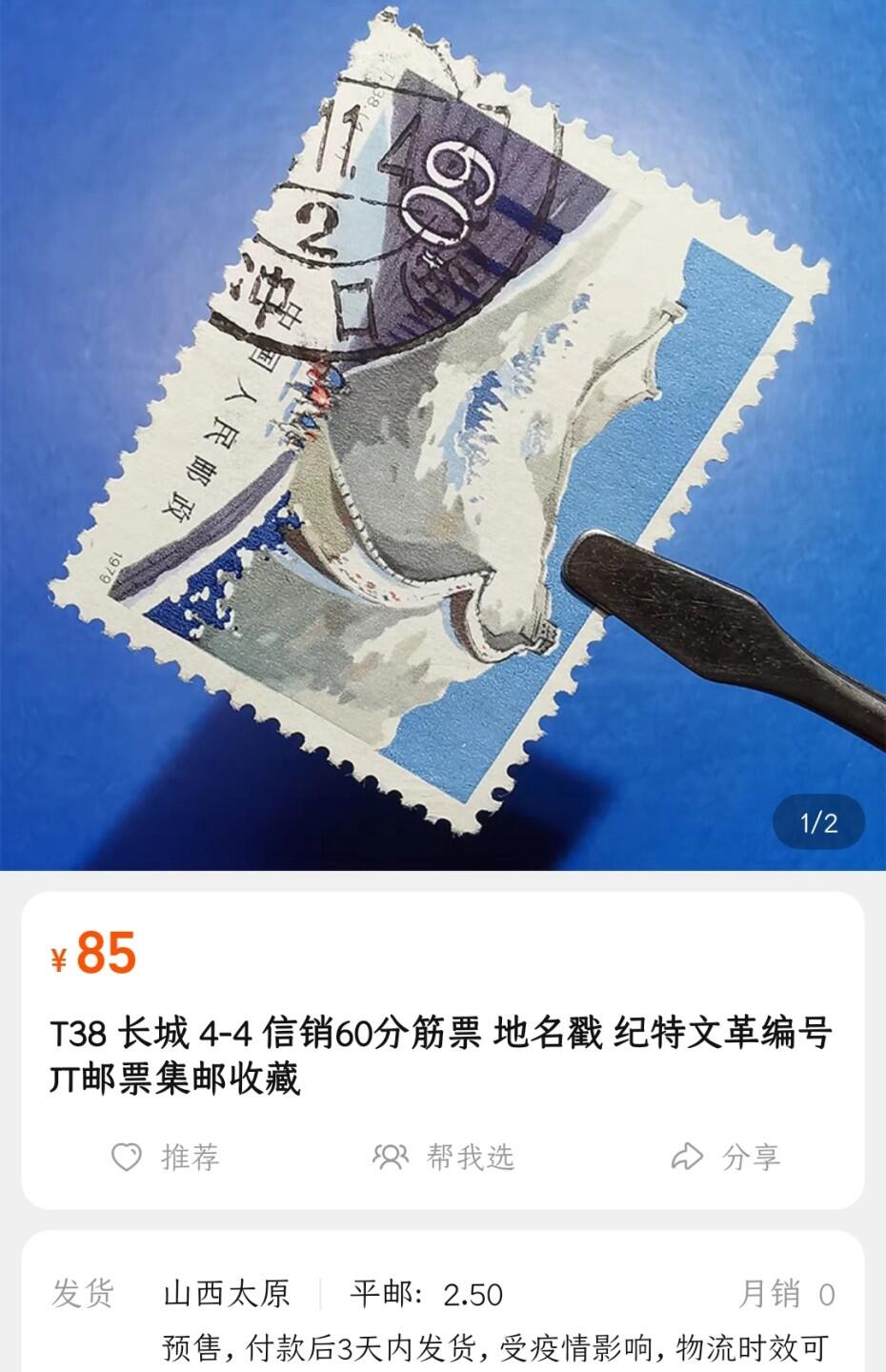View 平邮 2.50 shipping fee

pos(426,1294)
